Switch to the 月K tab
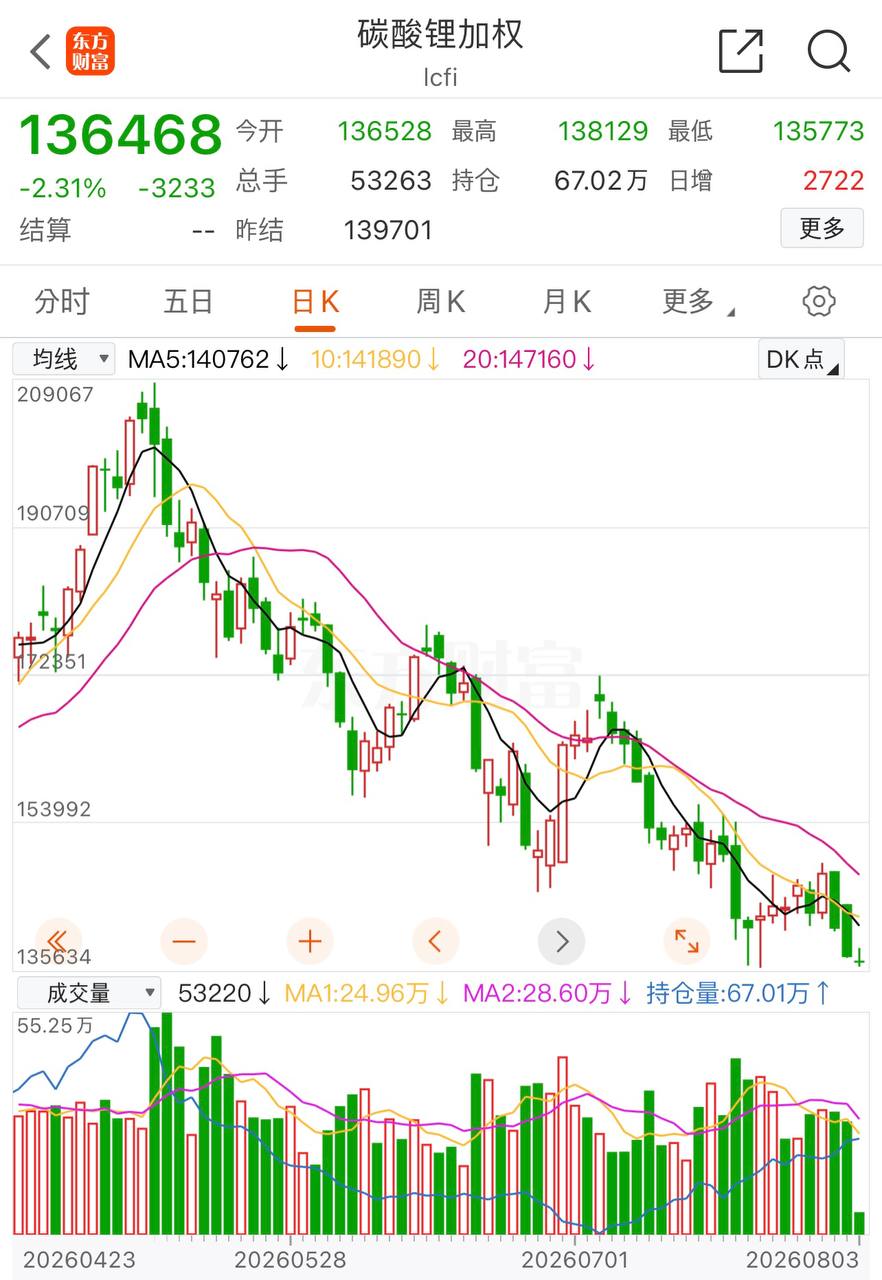This screenshot has width=882, height=1280. click(567, 301)
